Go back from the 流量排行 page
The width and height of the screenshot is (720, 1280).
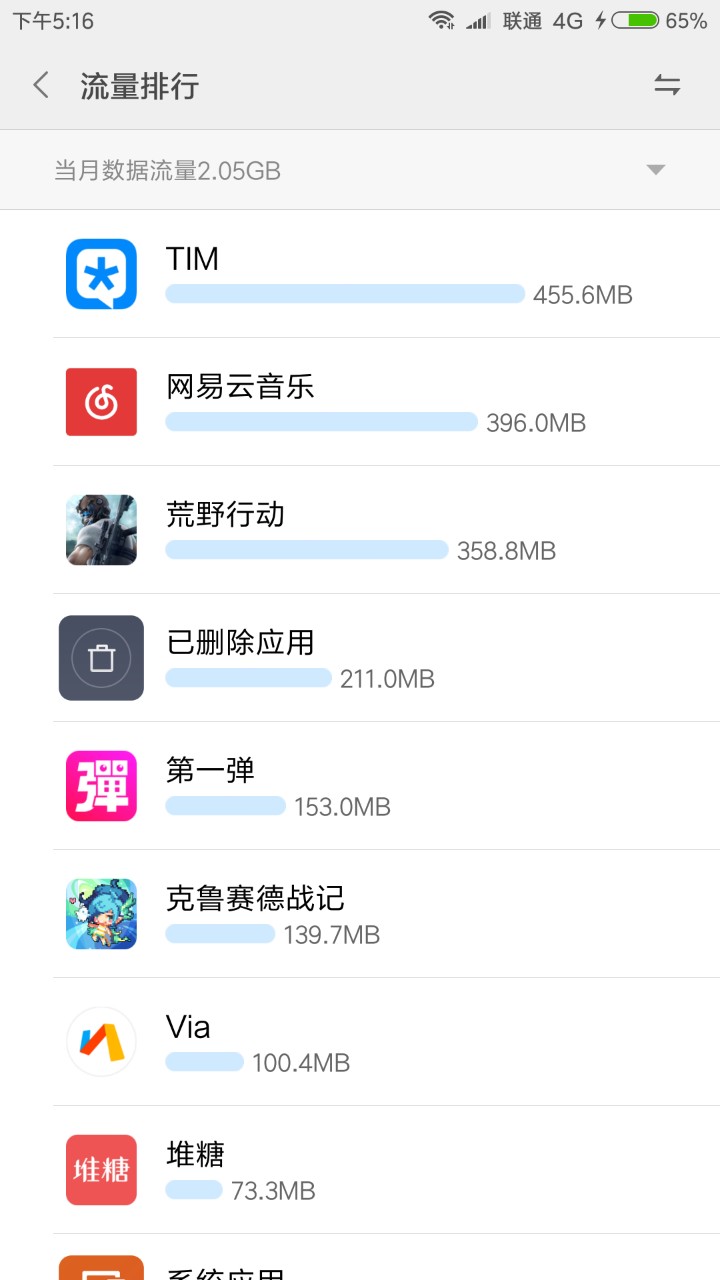coord(41,86)
